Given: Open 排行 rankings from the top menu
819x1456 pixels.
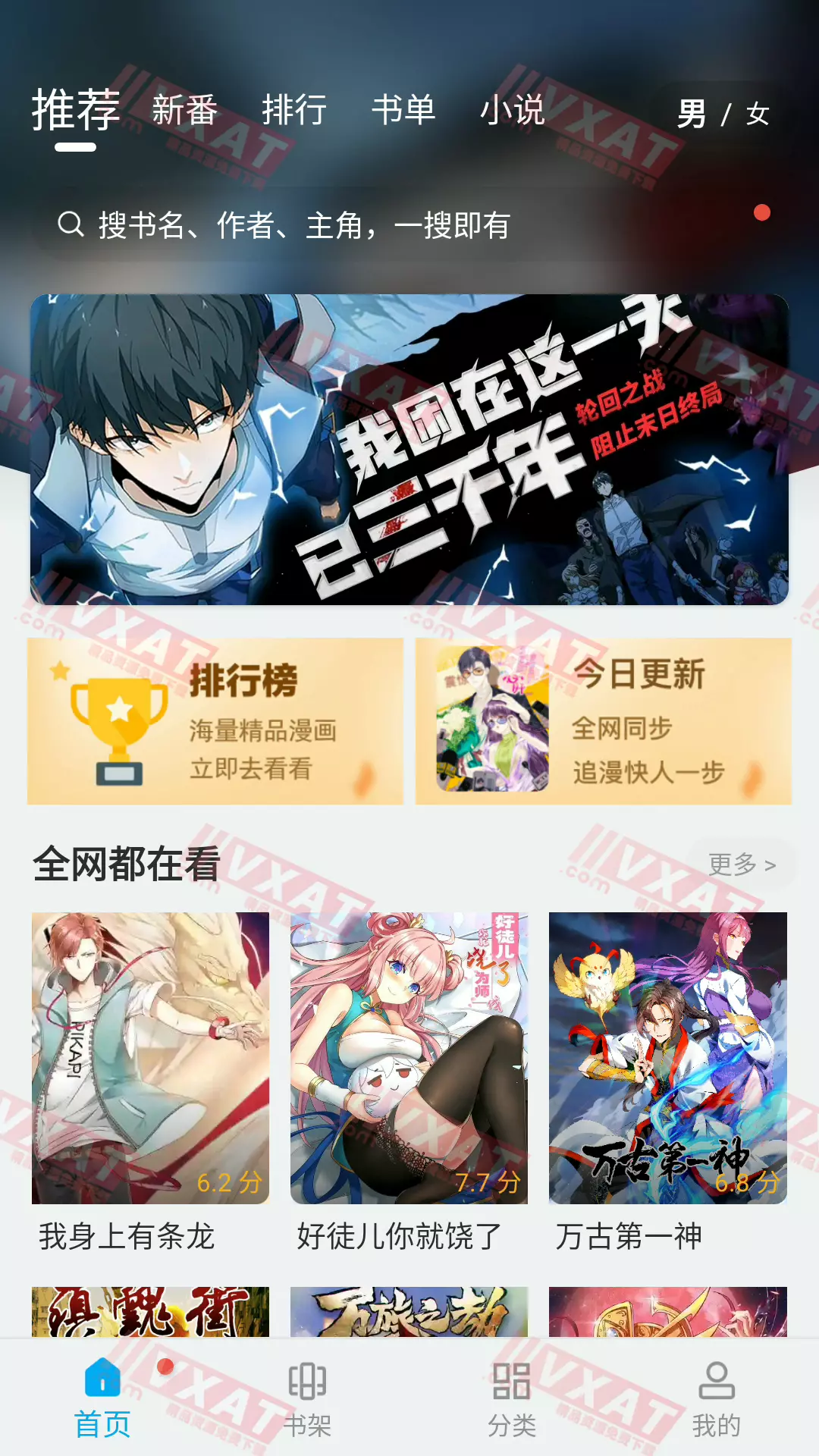Looking at the screenshot, I should (294, 110).
